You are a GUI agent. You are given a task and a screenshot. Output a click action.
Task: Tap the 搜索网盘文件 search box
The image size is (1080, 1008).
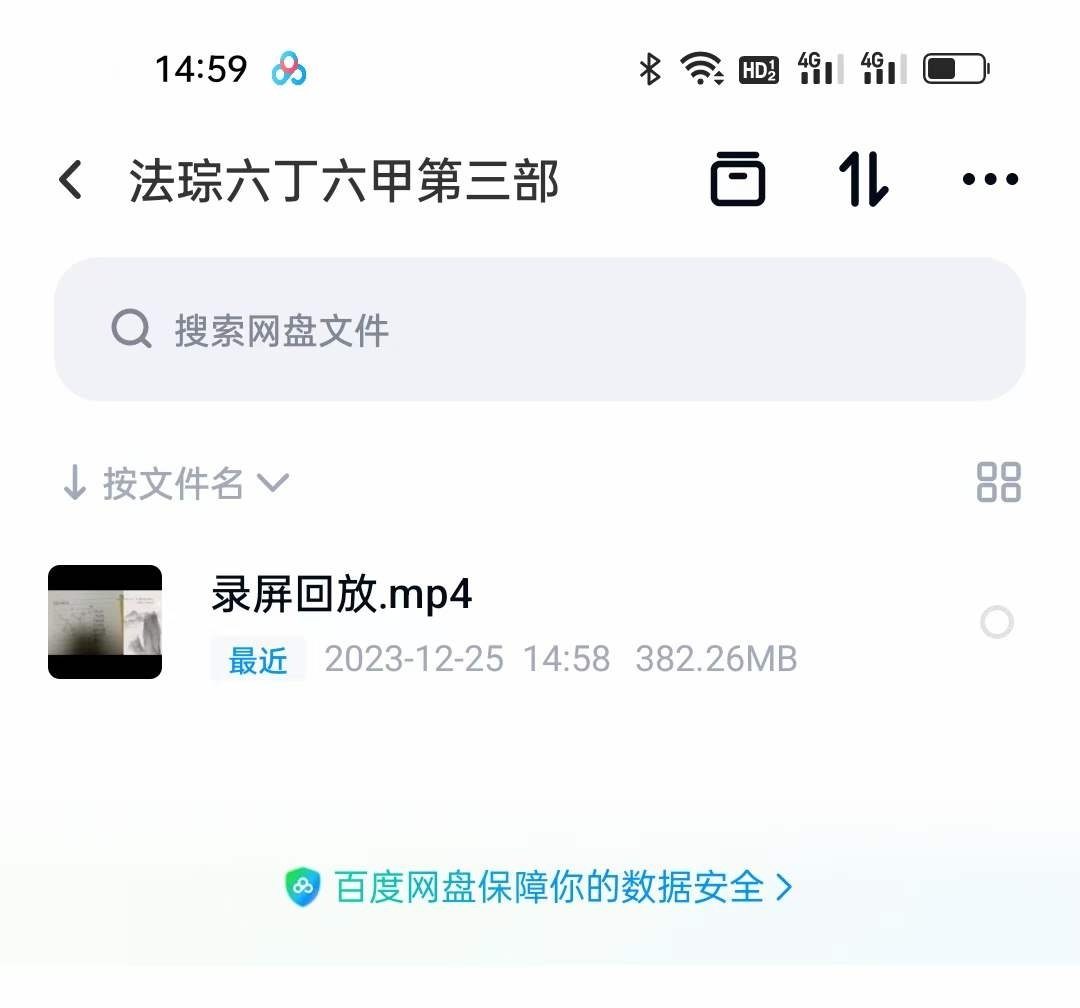pyautogui.click(x=540, y=329)
